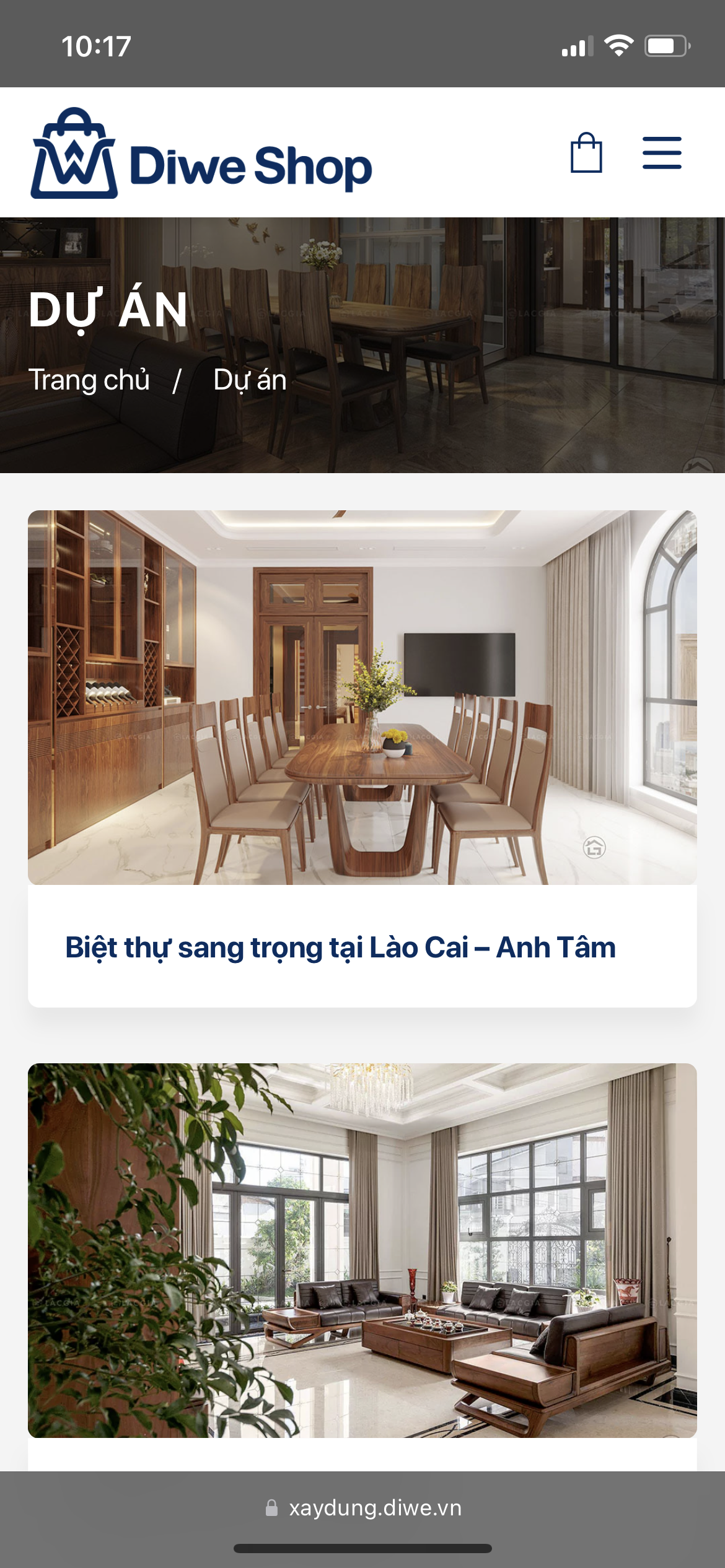Open the hamburger navigation menu
This screenshot has height=1568, width=725.
pos(661,153)
